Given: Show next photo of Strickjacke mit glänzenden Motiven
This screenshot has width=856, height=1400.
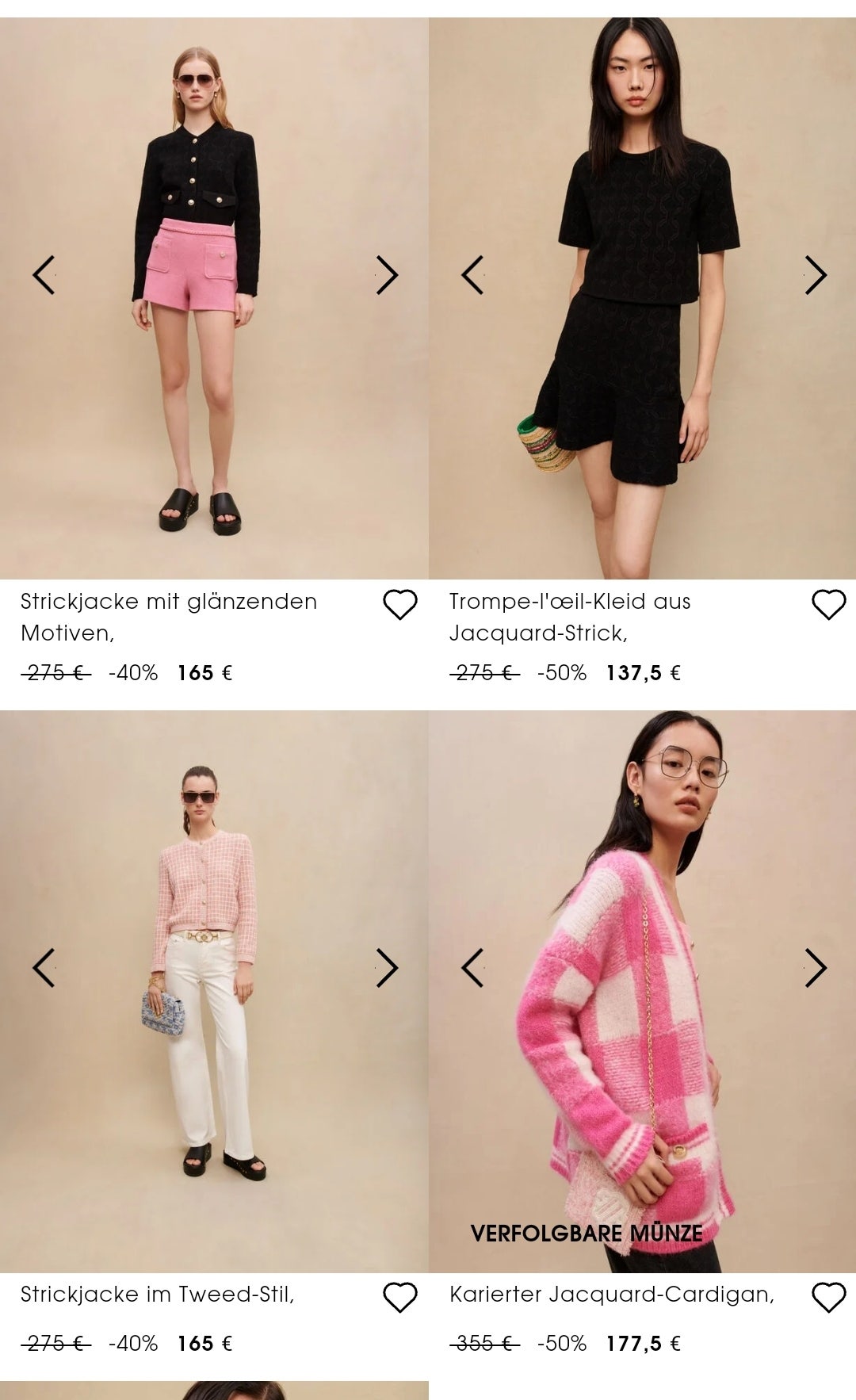Looking at the screenshot, I should pos(387,275).
